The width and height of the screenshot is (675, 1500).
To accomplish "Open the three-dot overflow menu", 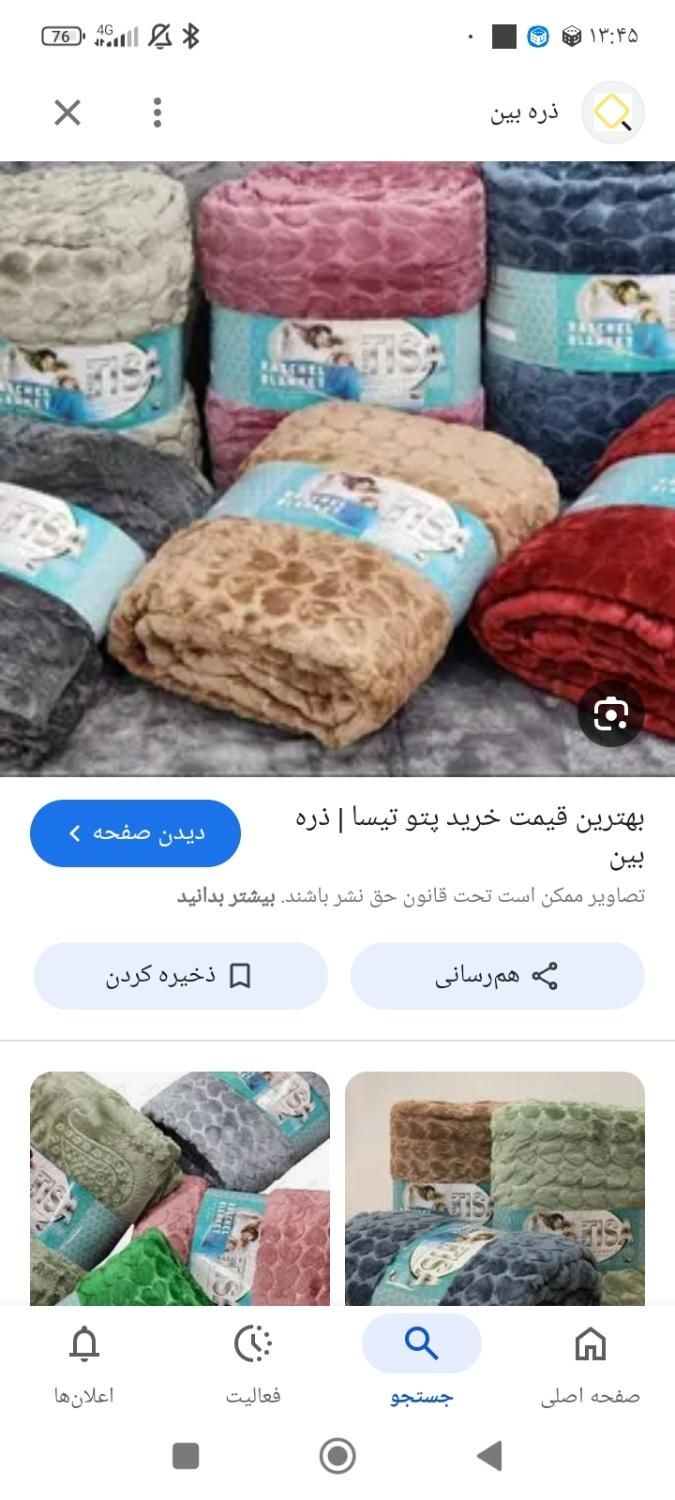I will point(157,113).
